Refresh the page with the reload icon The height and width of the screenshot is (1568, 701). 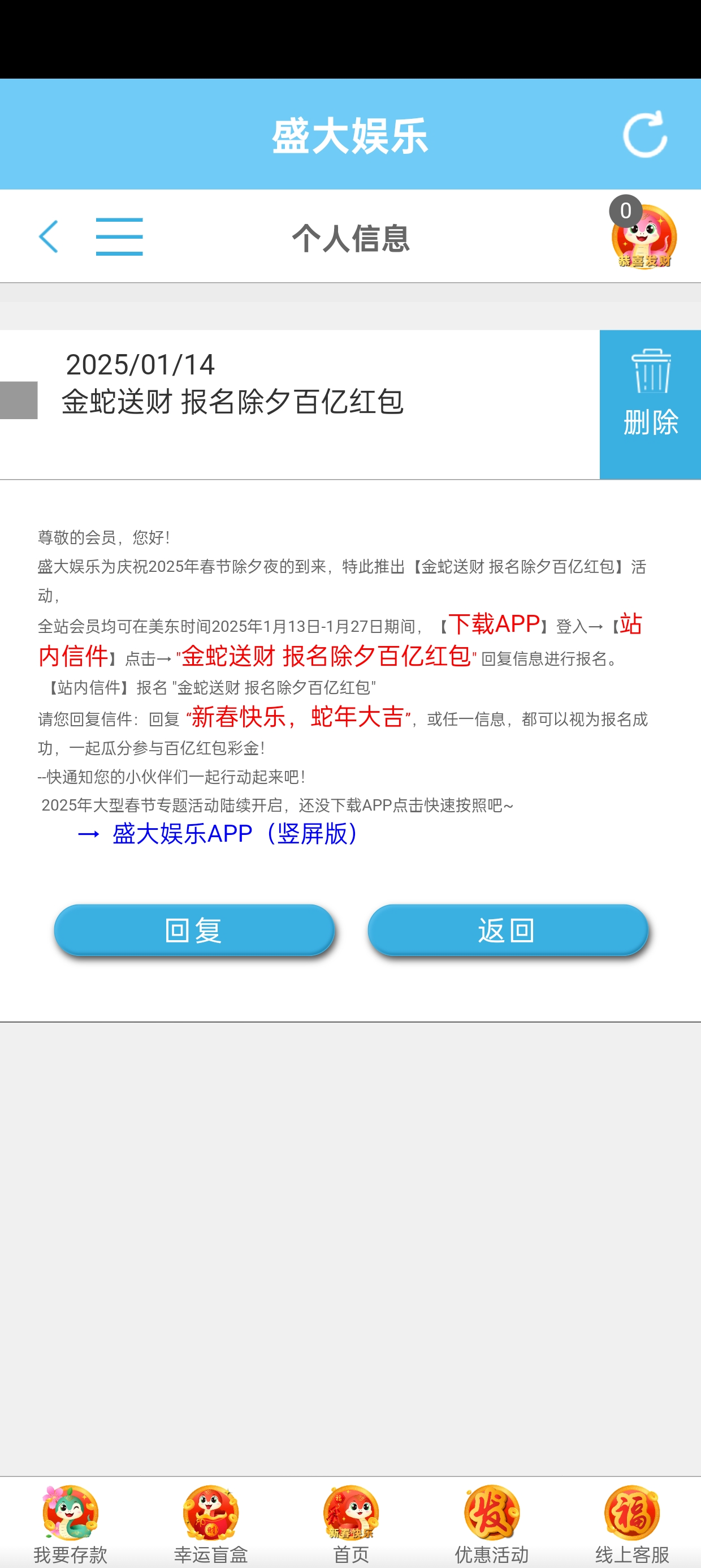pyautogui.click(x=645, y=134)
